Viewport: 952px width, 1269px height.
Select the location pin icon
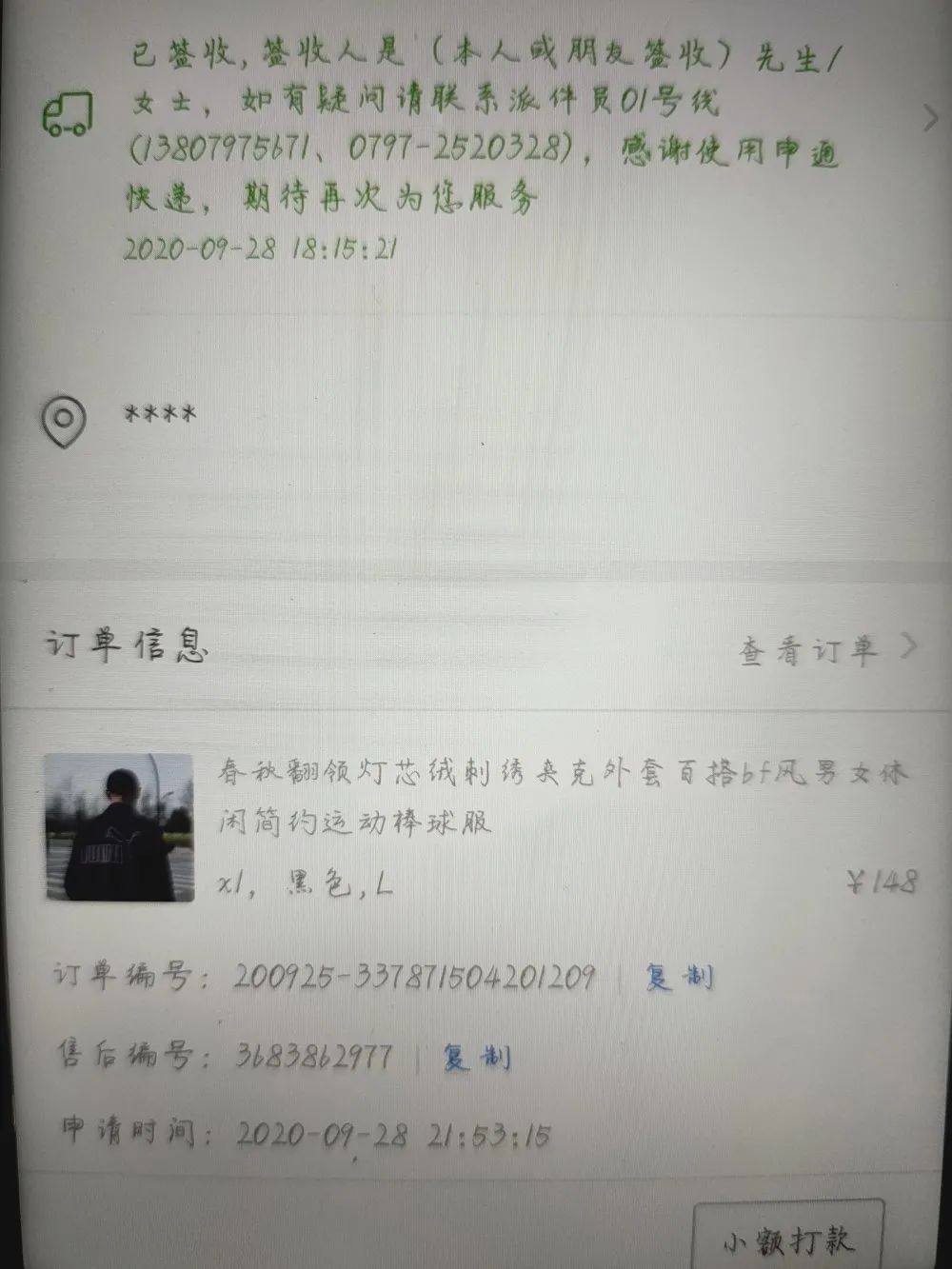[x=65, y=415]
